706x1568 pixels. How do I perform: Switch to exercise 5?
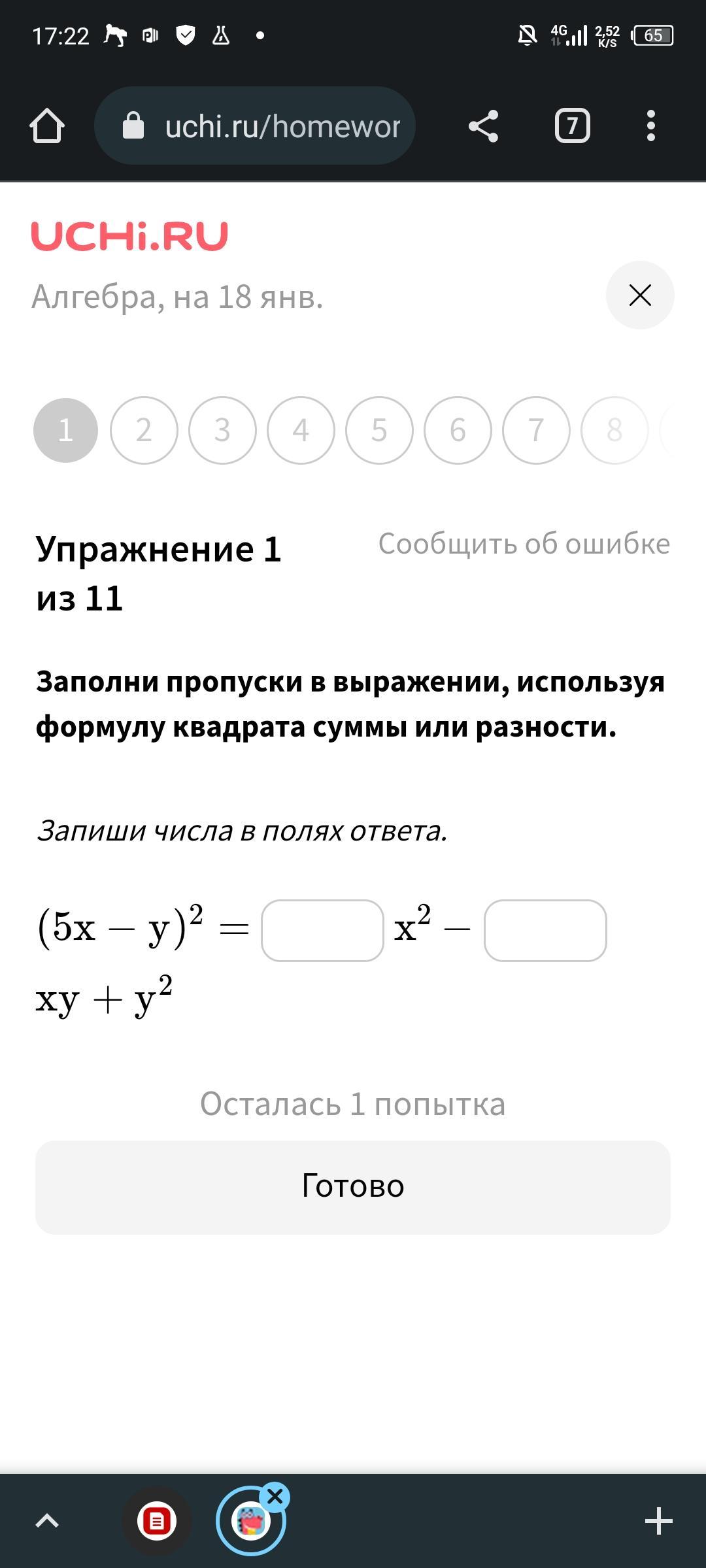click(379, 430)
